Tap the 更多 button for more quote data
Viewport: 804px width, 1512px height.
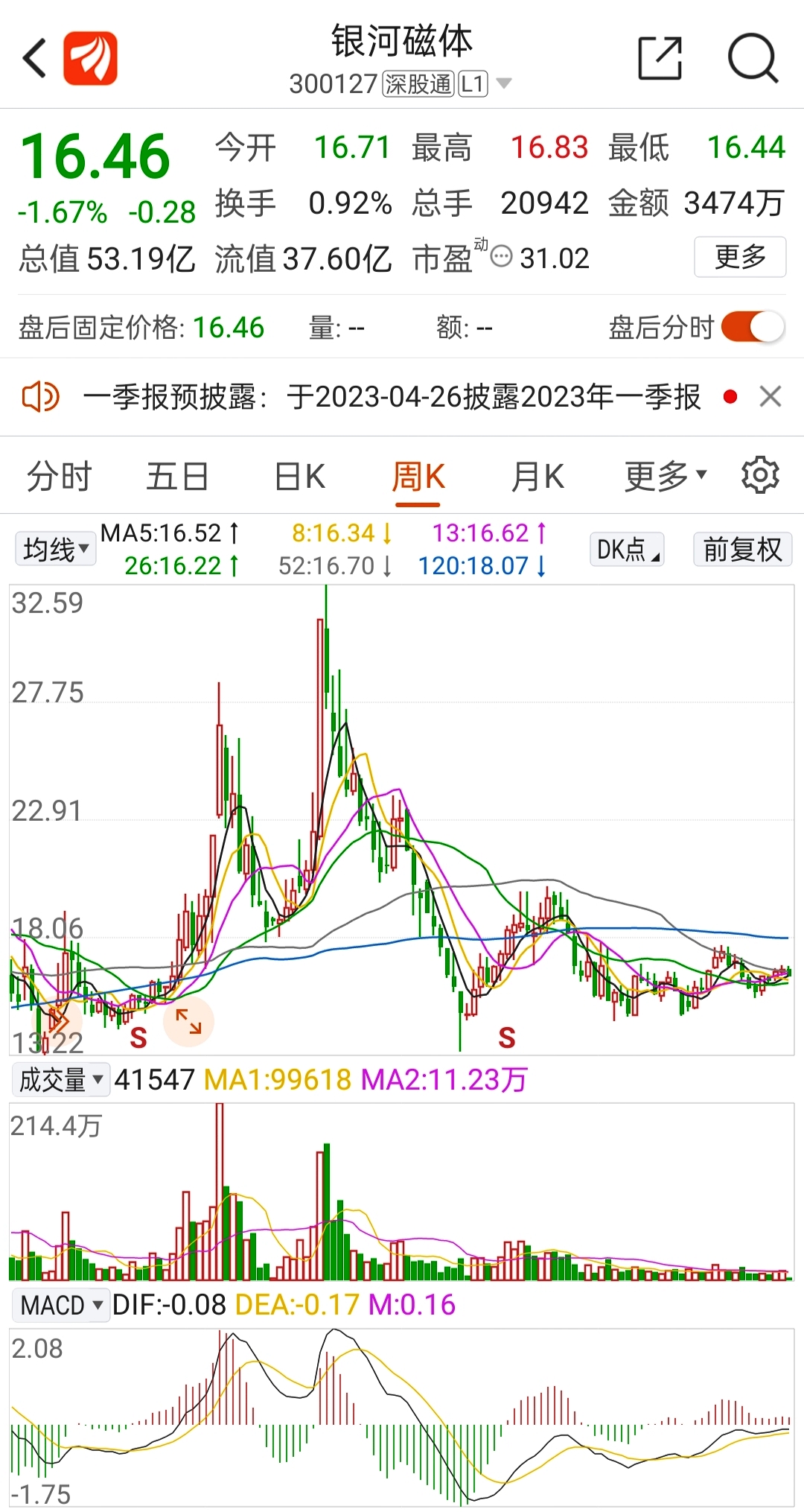point(740,257)
